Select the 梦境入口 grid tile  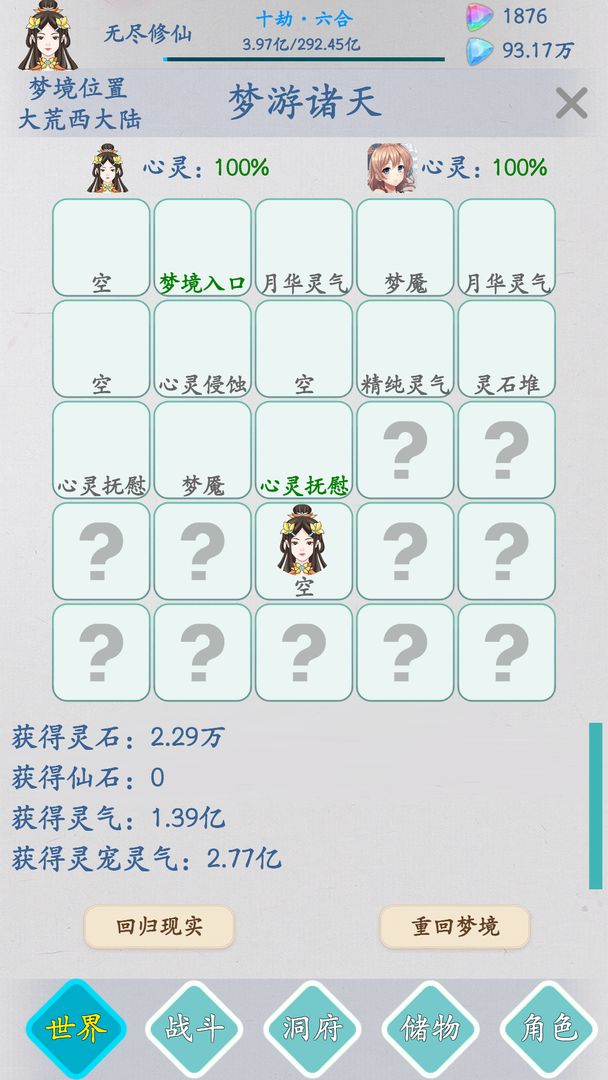pyautogui.click(x=202, y=248)
